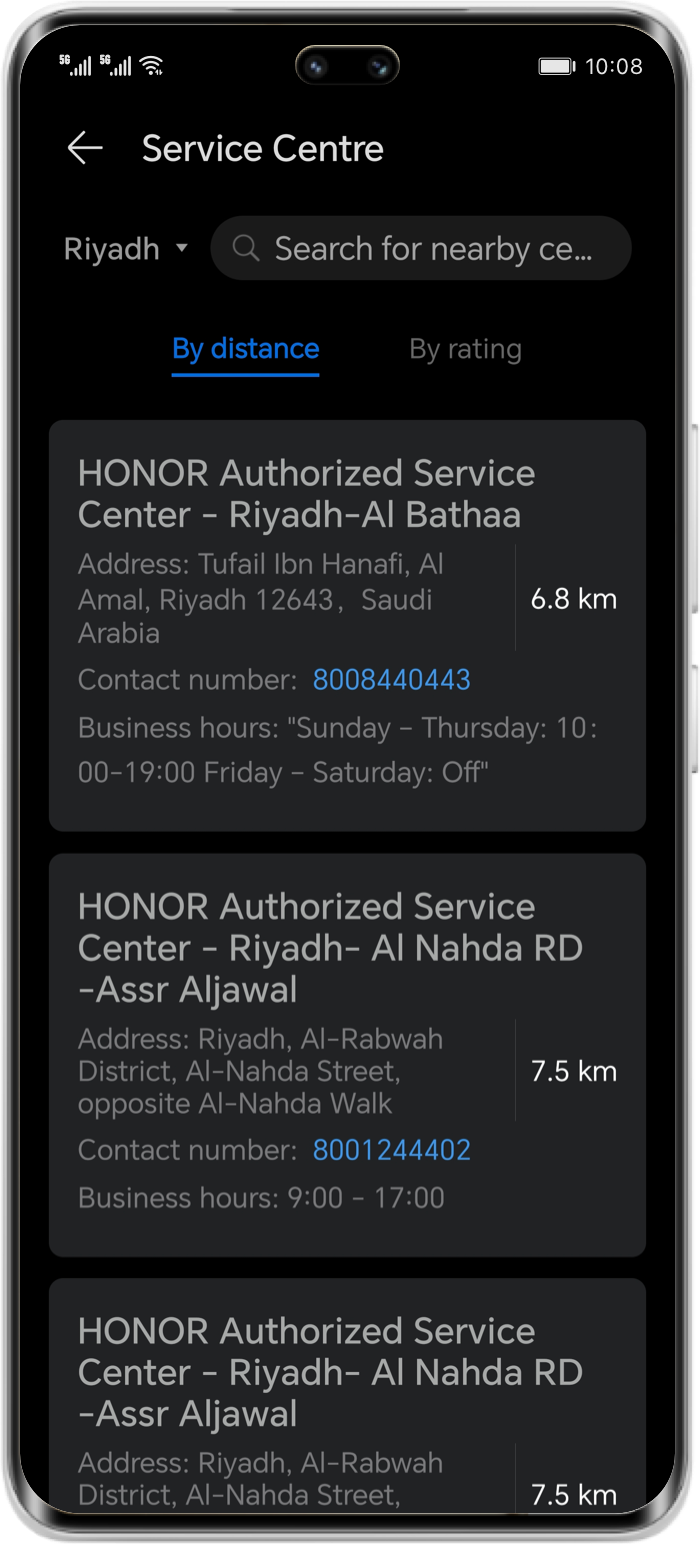Call contact number 8001244402
Screen dimensions: 700x1546
point(391,1150)
